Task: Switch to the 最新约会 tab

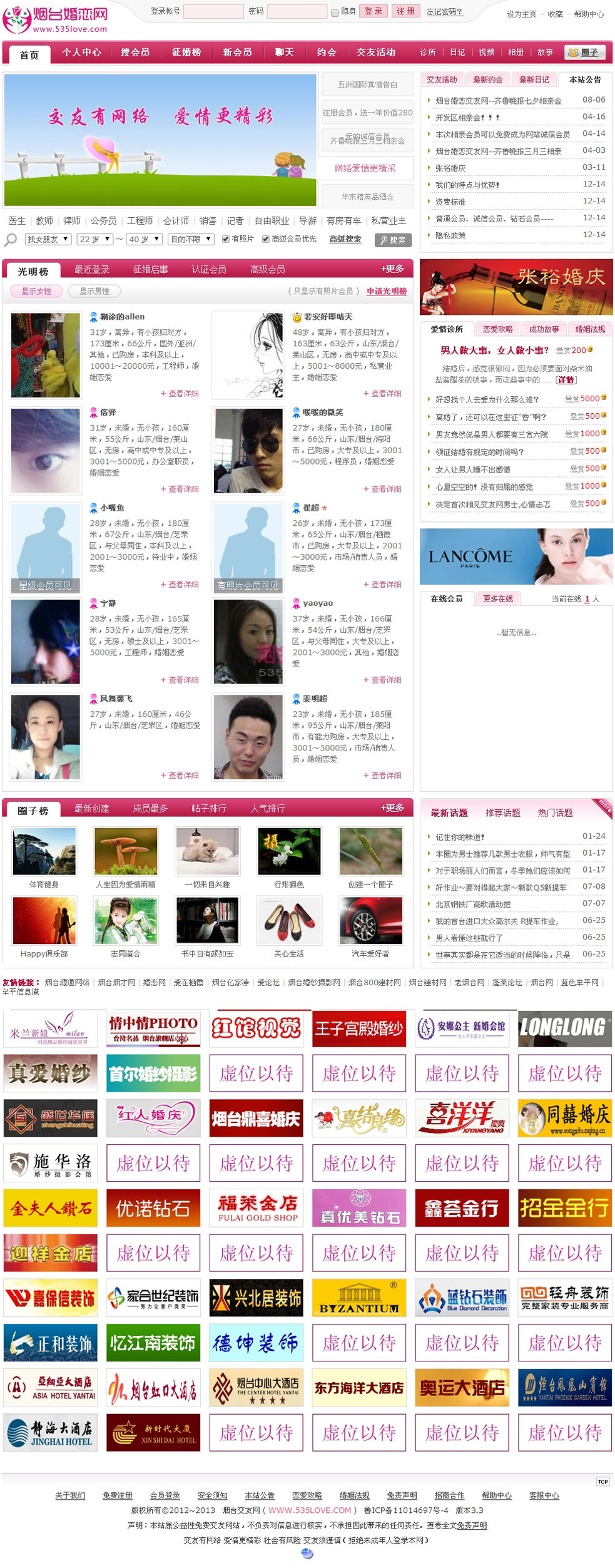Action: click(487, 79)
